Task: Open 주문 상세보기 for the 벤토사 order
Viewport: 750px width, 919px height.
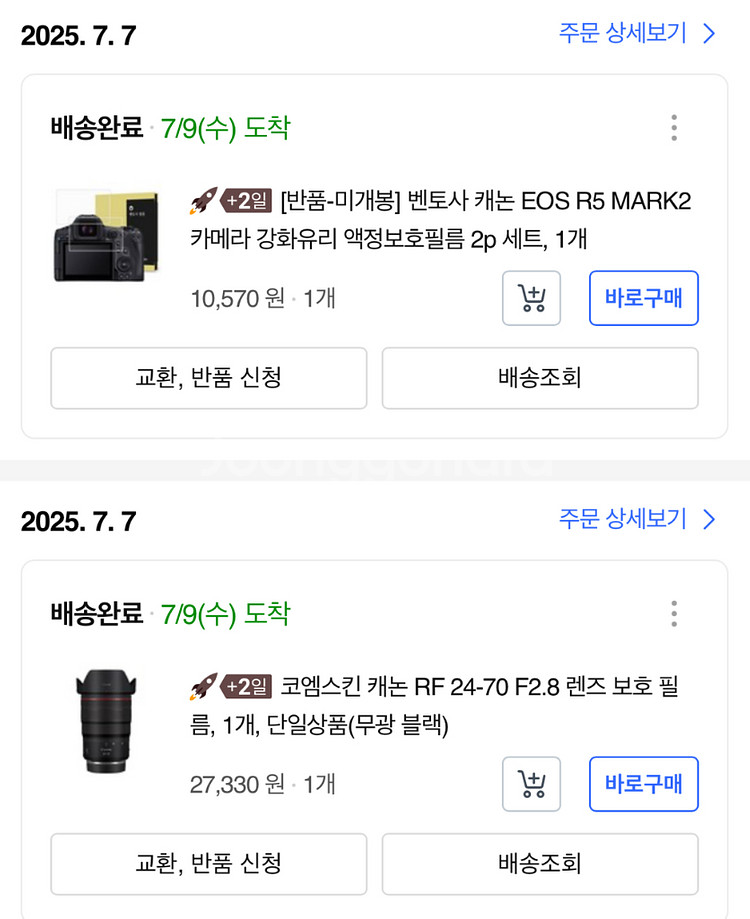Action: click(637, 33)
